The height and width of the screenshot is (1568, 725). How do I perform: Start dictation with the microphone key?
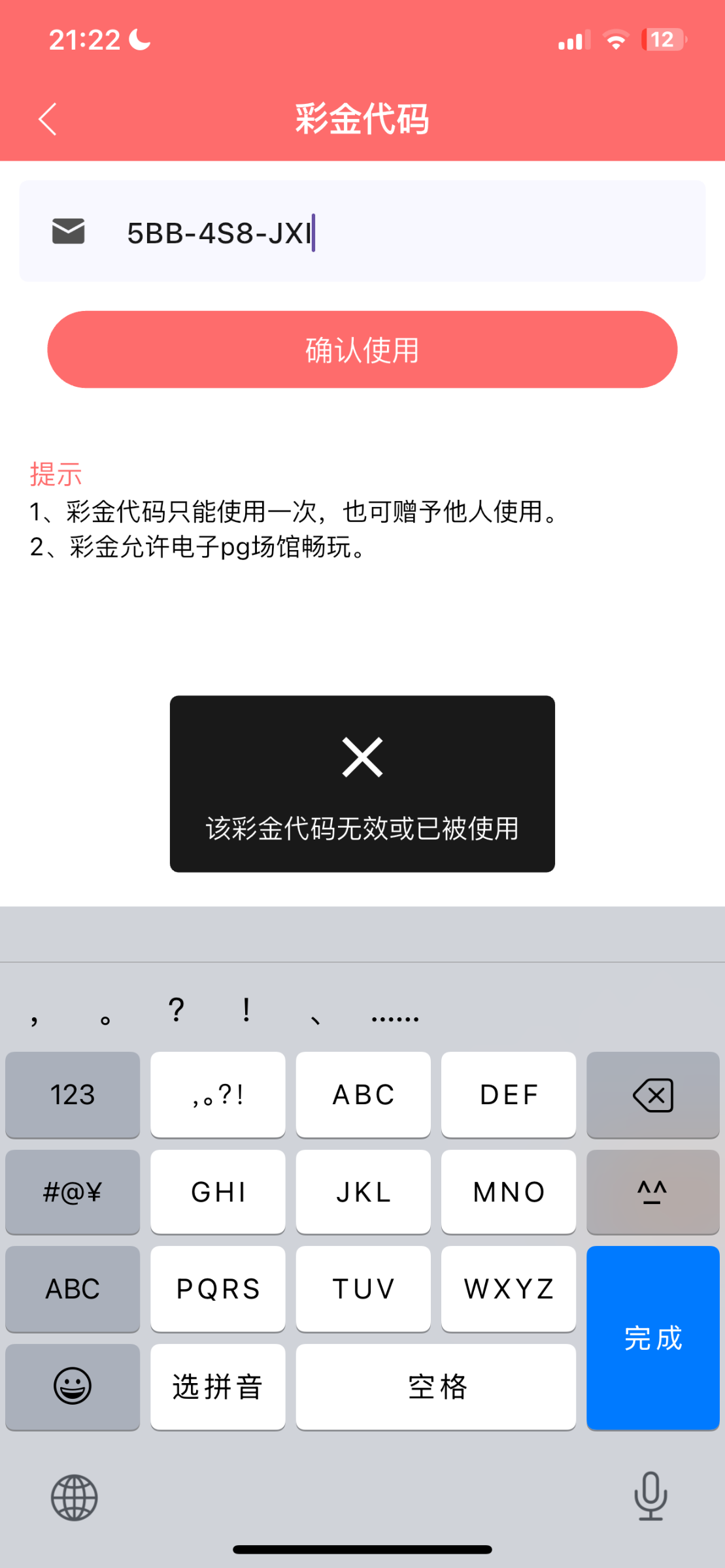[650, 1496]
